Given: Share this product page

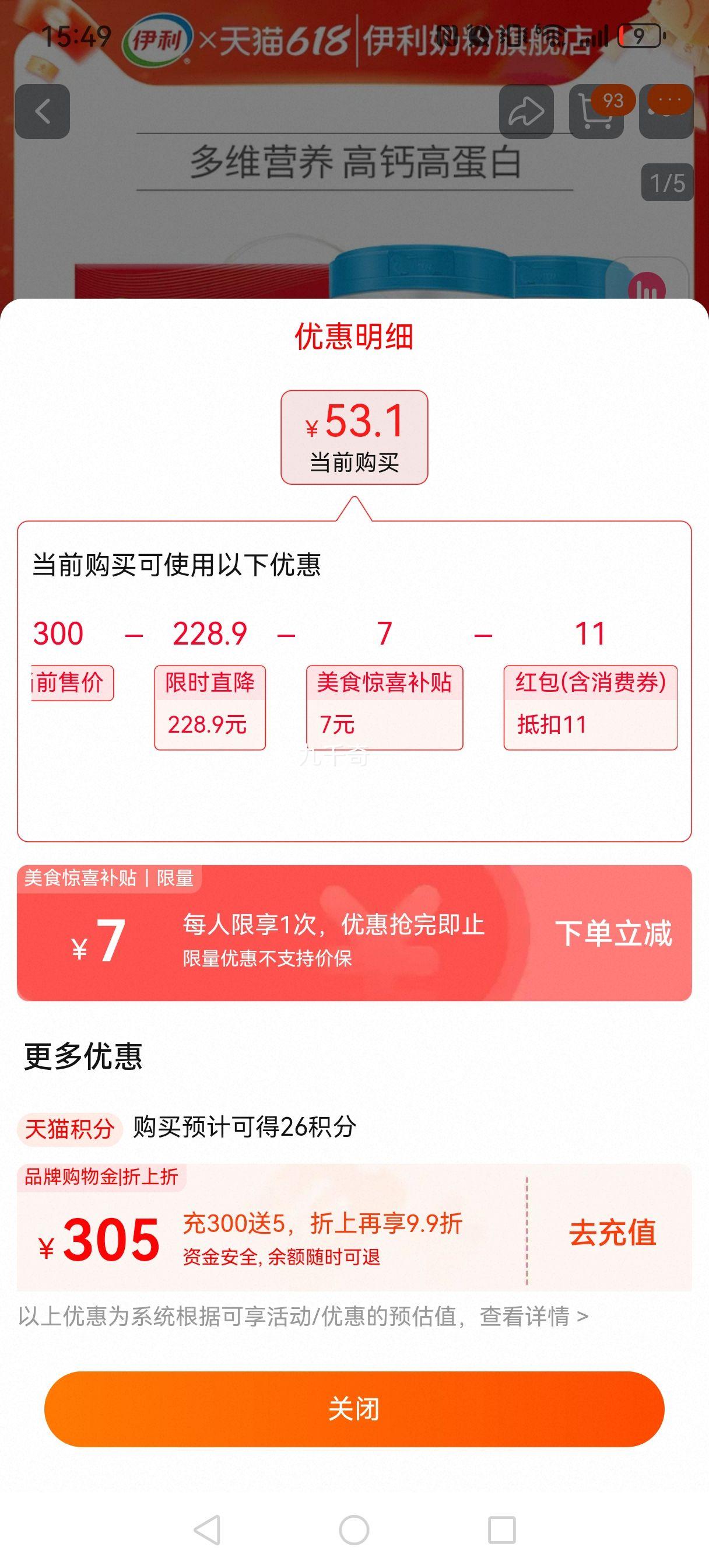Looking at the screenshot, I should (x=526, y=111).
